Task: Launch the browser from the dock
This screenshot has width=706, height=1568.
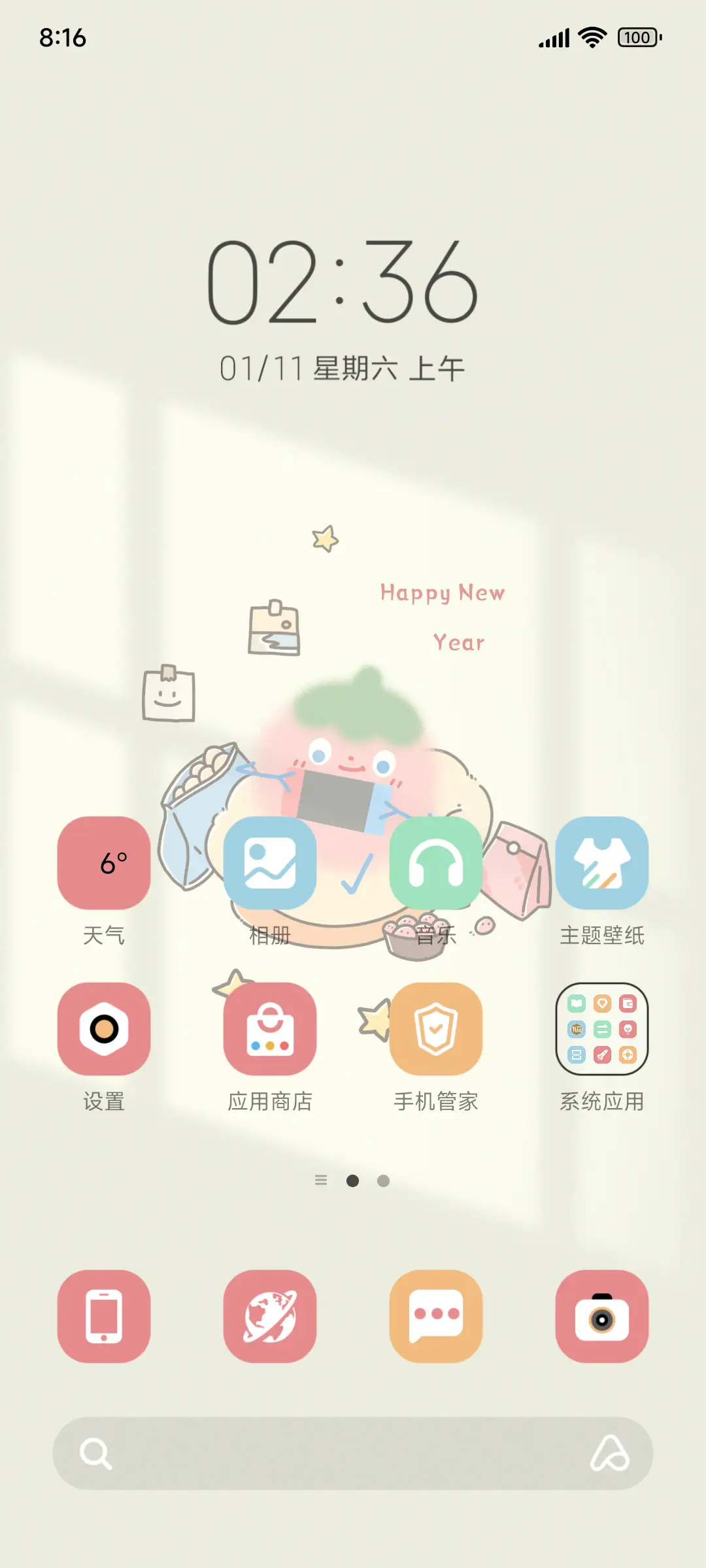Action: 270,1315
